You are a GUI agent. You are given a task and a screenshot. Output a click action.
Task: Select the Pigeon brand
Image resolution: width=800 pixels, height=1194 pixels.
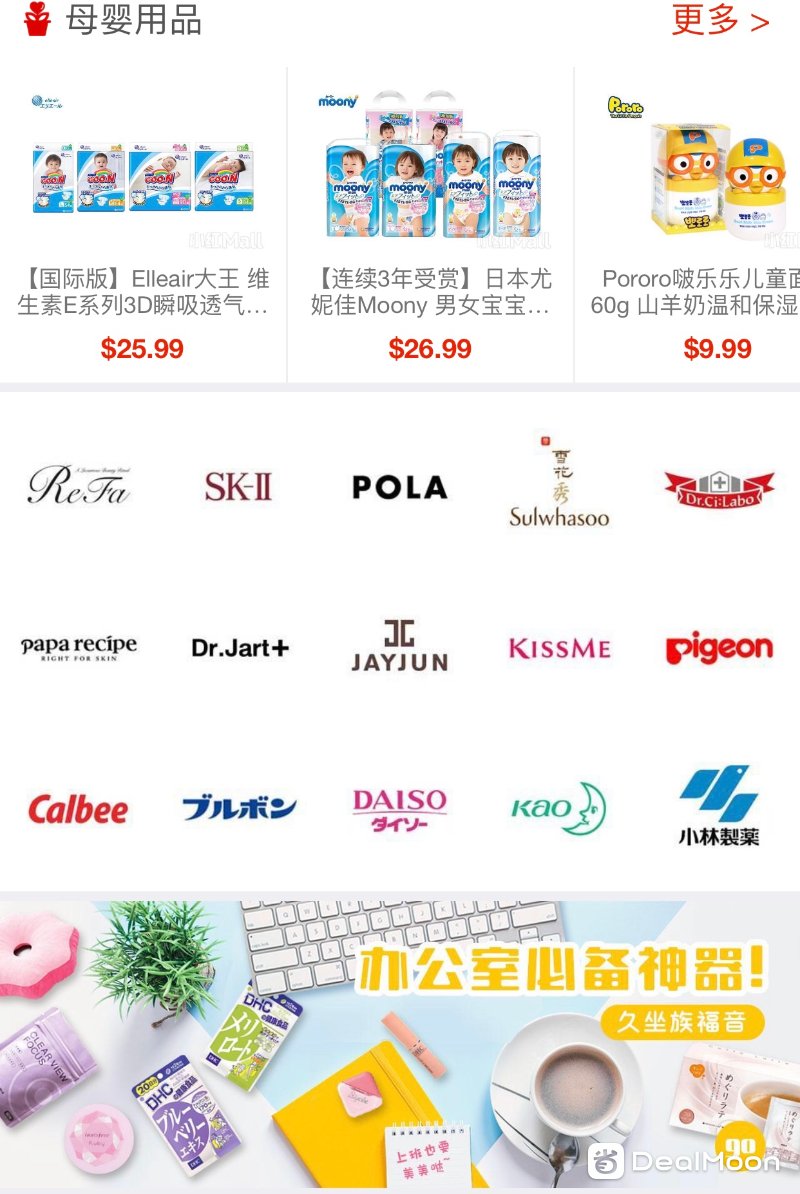coord(719,648)
